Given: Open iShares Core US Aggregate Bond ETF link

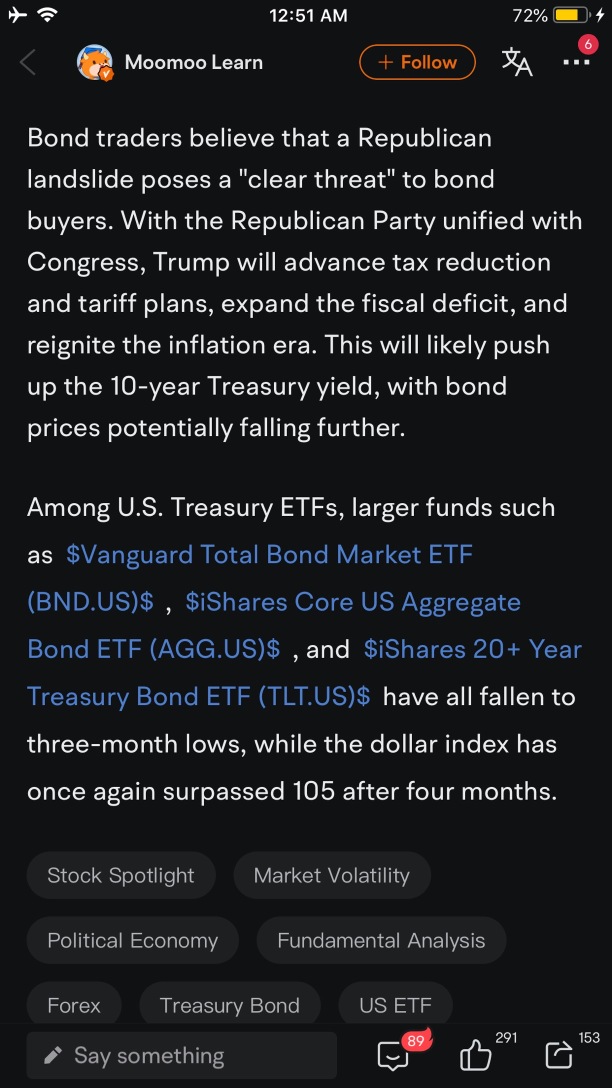Looking at the screenshot, I should coord(352,602).
